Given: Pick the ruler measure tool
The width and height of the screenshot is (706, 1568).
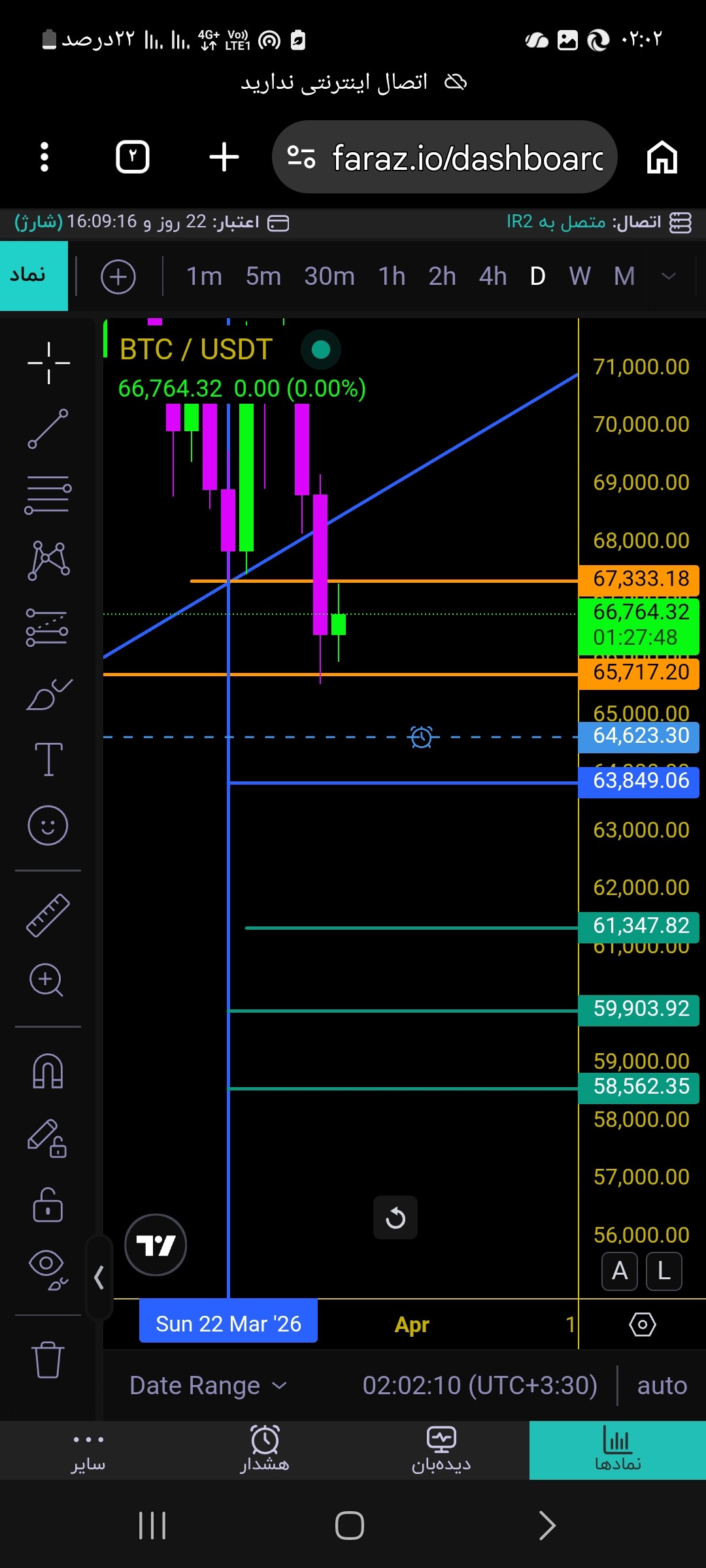Looking at the screenshot, I should coord(48,915).
